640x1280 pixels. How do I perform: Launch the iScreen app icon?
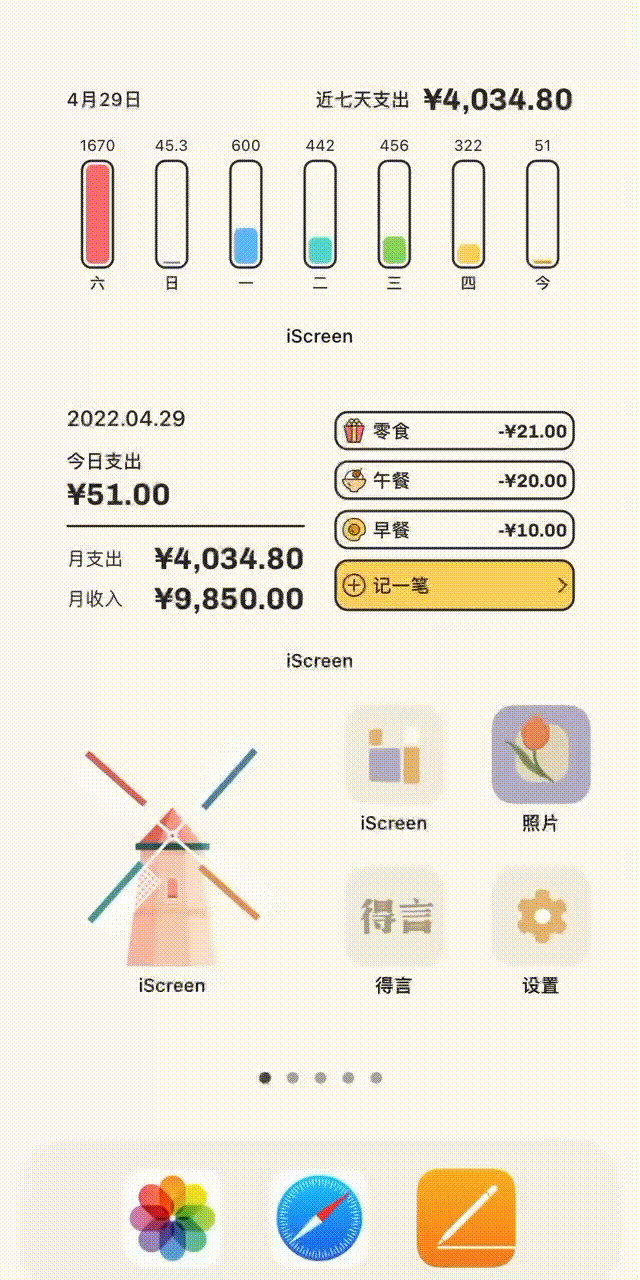coord(394,754)
